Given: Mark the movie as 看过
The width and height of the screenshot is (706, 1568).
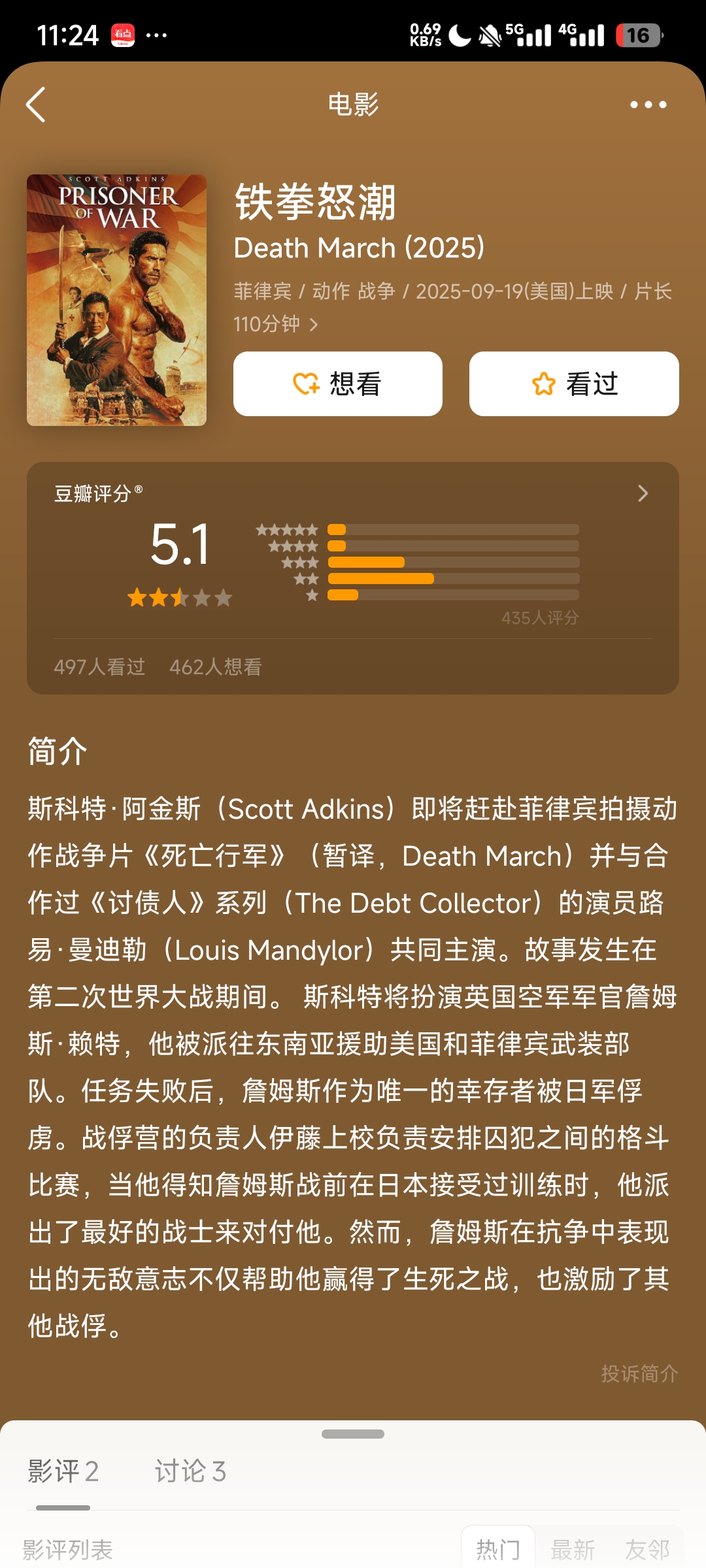Looking at the screenshot, I should (574, 384).
